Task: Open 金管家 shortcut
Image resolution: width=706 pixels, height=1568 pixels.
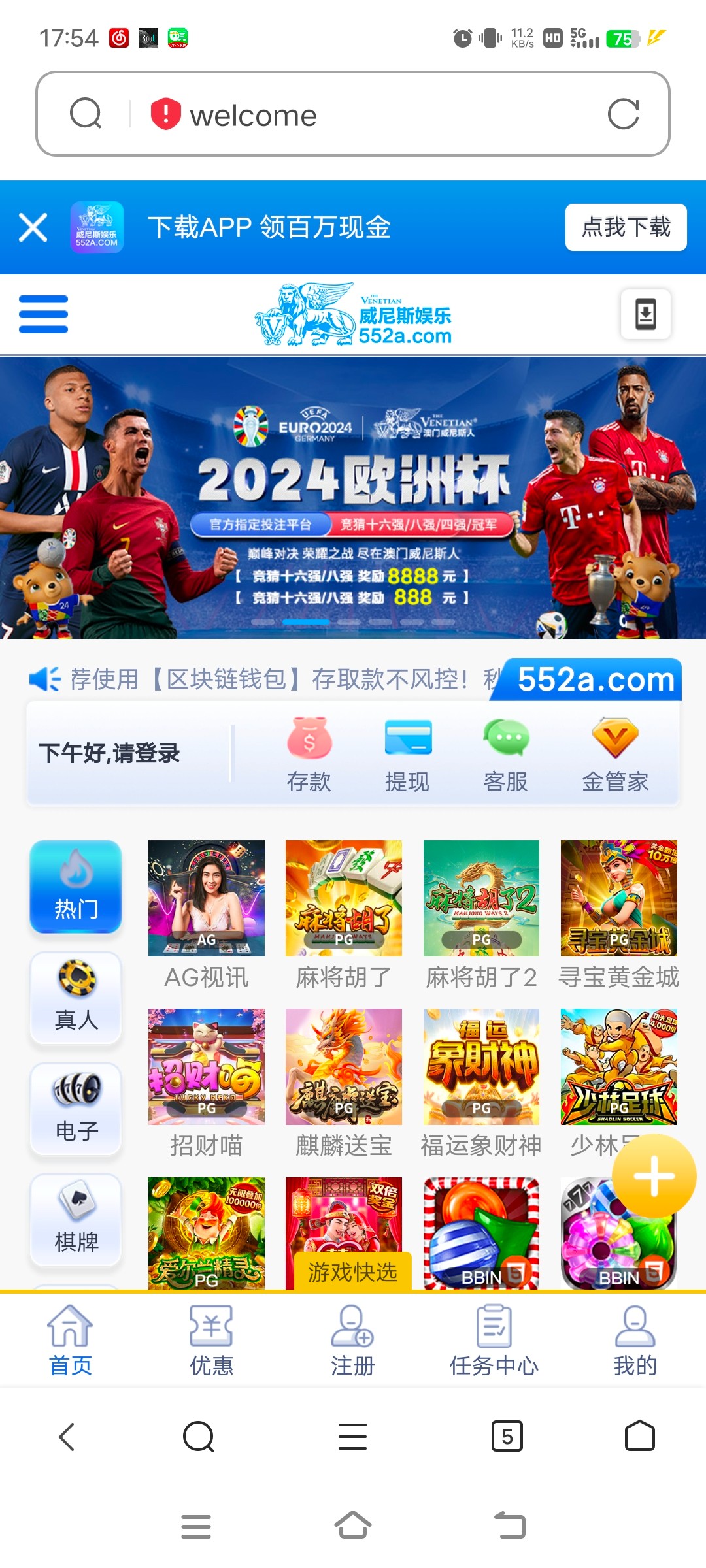Action: click(615, 755)
